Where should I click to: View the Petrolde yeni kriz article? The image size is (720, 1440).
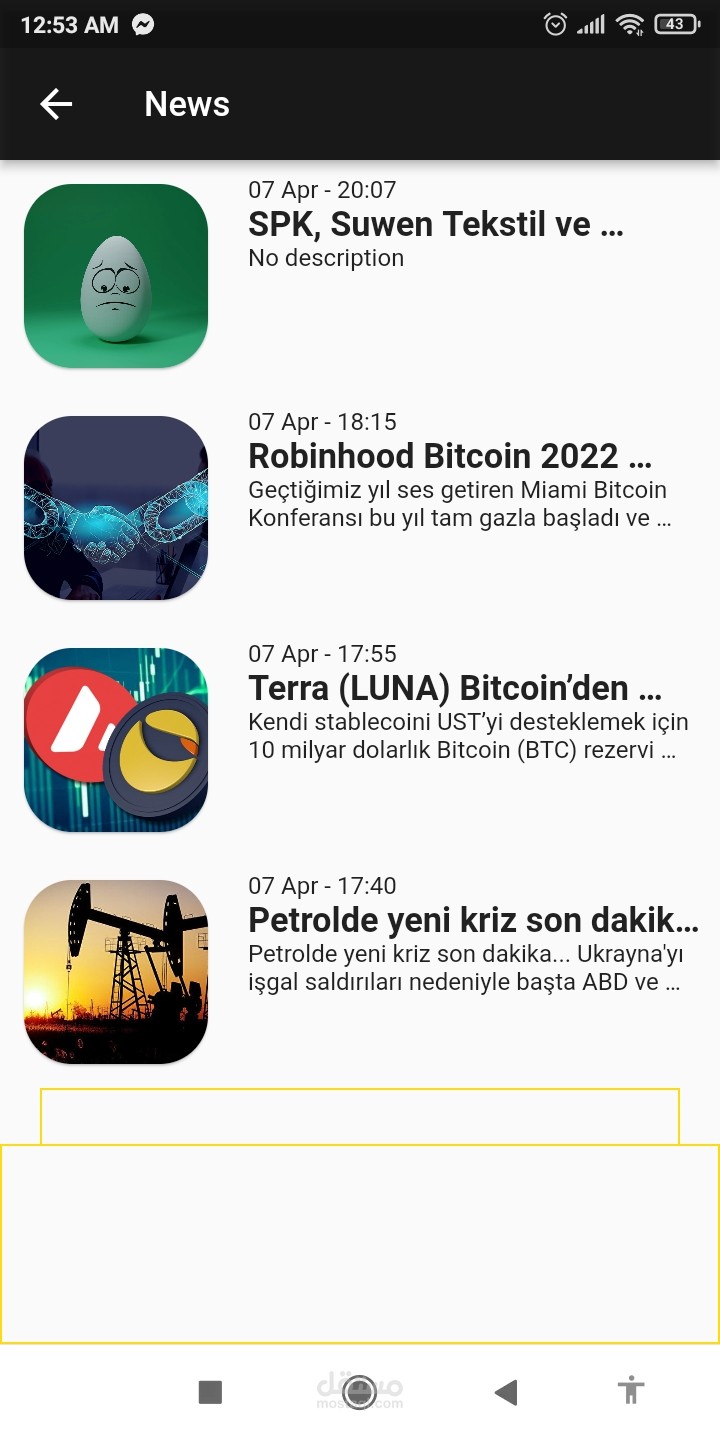click(x=472, y=921)
